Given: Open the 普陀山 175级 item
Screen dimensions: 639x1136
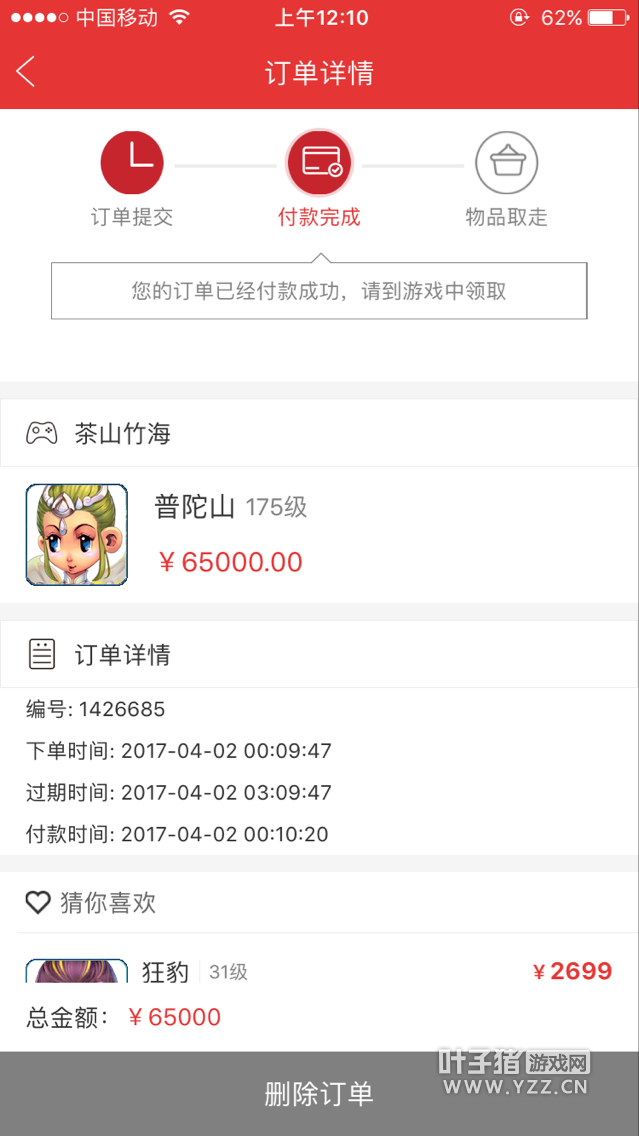Looking at the screenshot, I should (x=320, y=535).
